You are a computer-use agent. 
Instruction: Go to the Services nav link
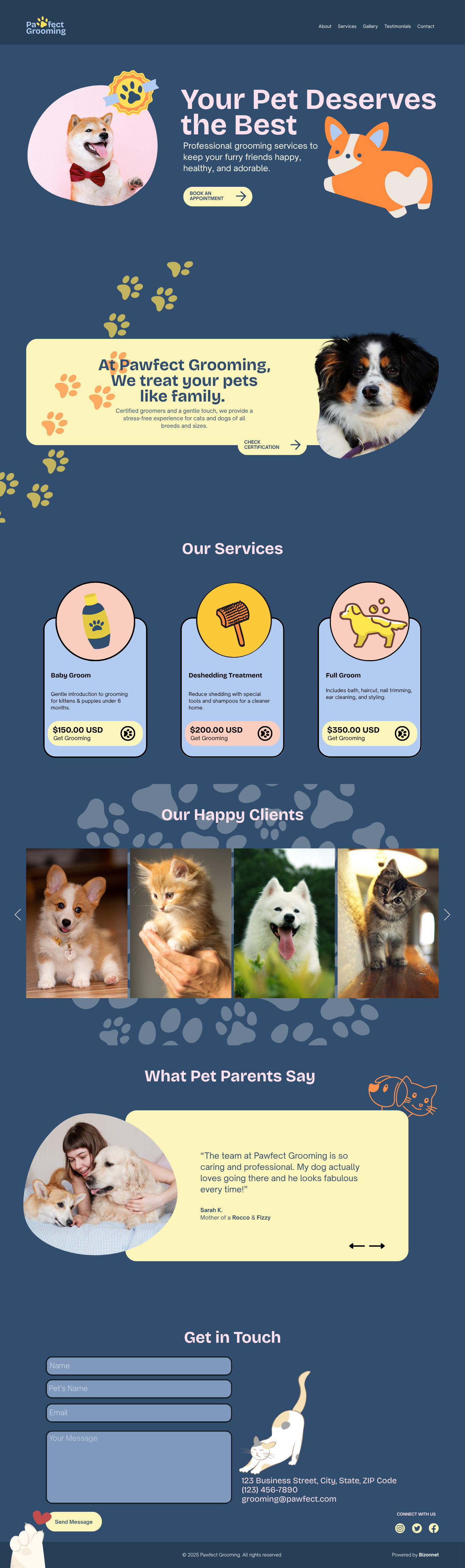[347, 26]
